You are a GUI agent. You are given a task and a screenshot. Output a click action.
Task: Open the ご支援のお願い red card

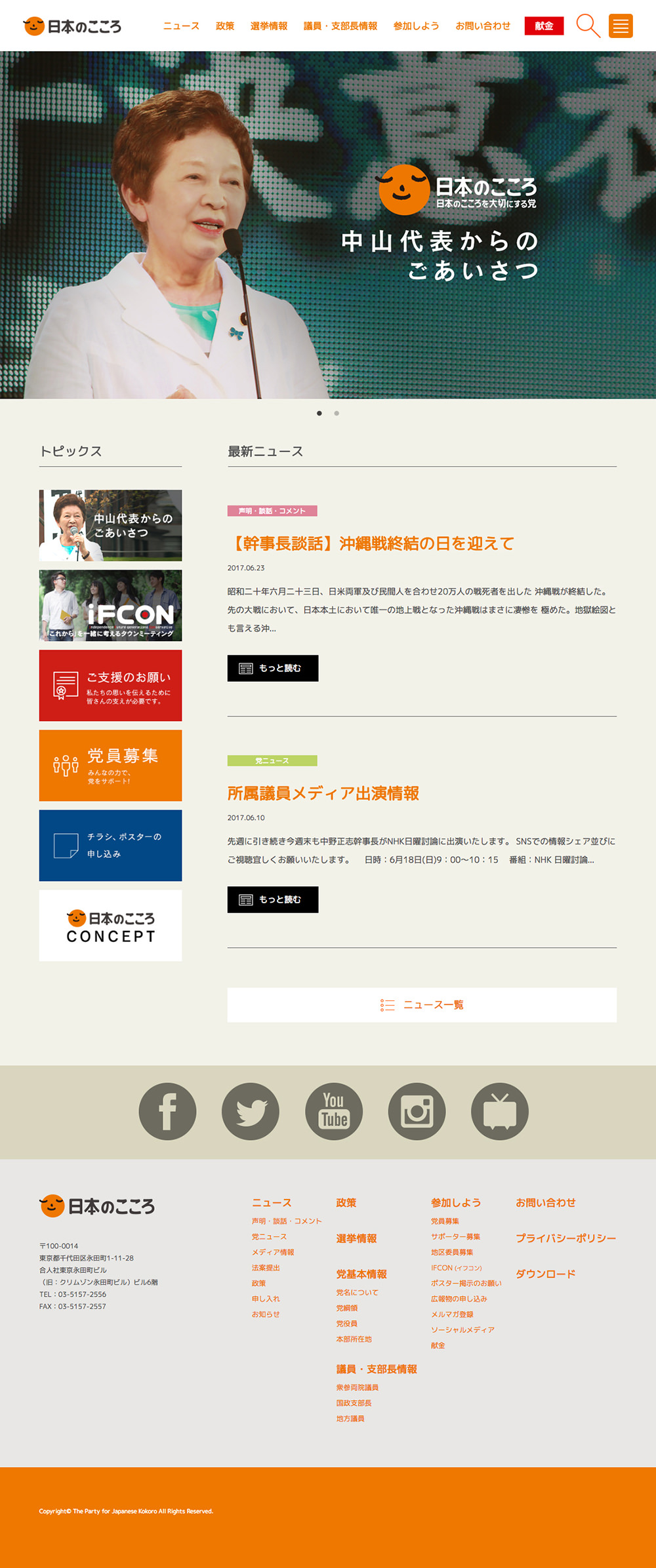point(110,685)
